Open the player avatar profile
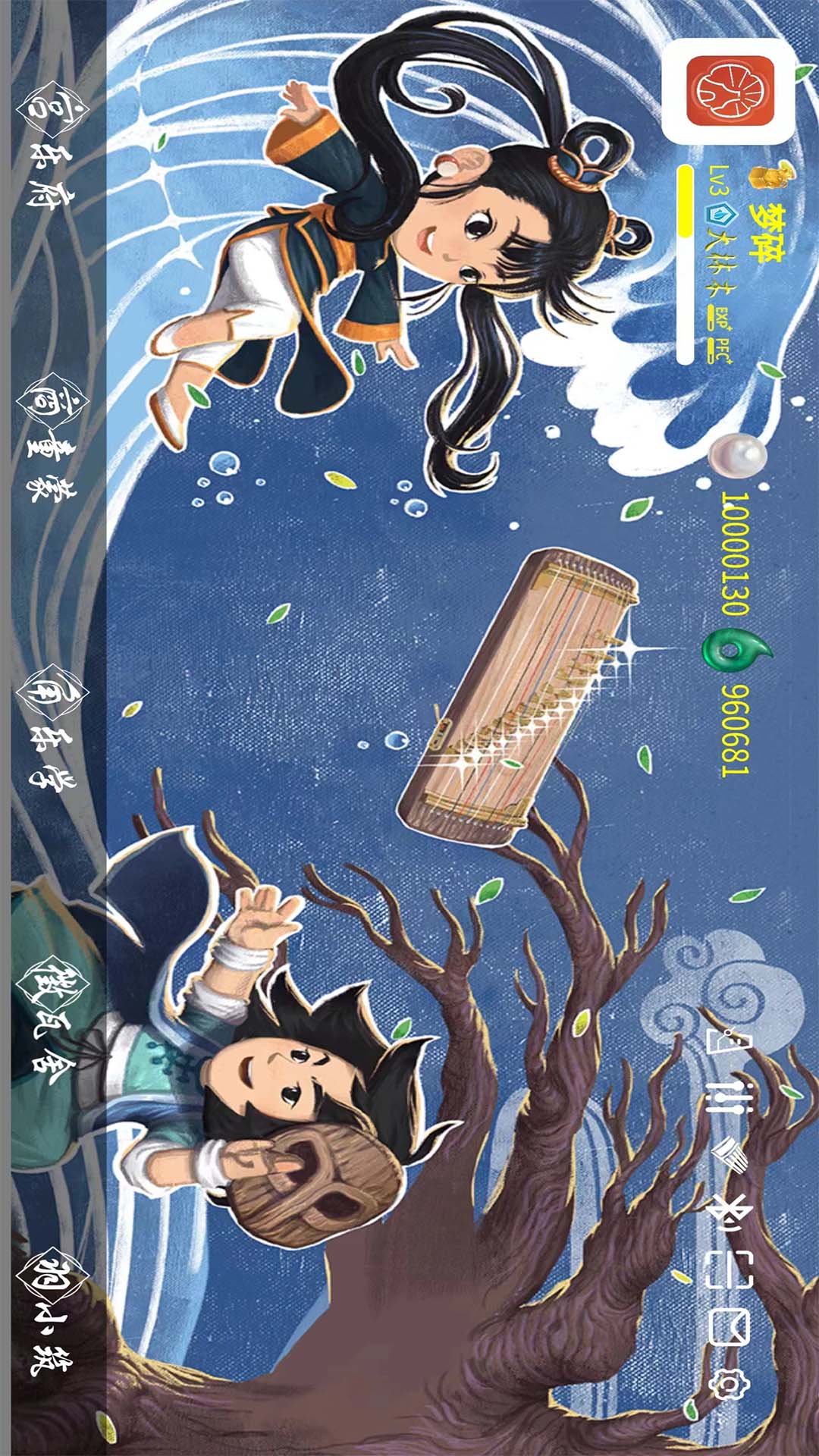Image resolution: width=819 pixels, height=1456 pixels. (730, 90)
